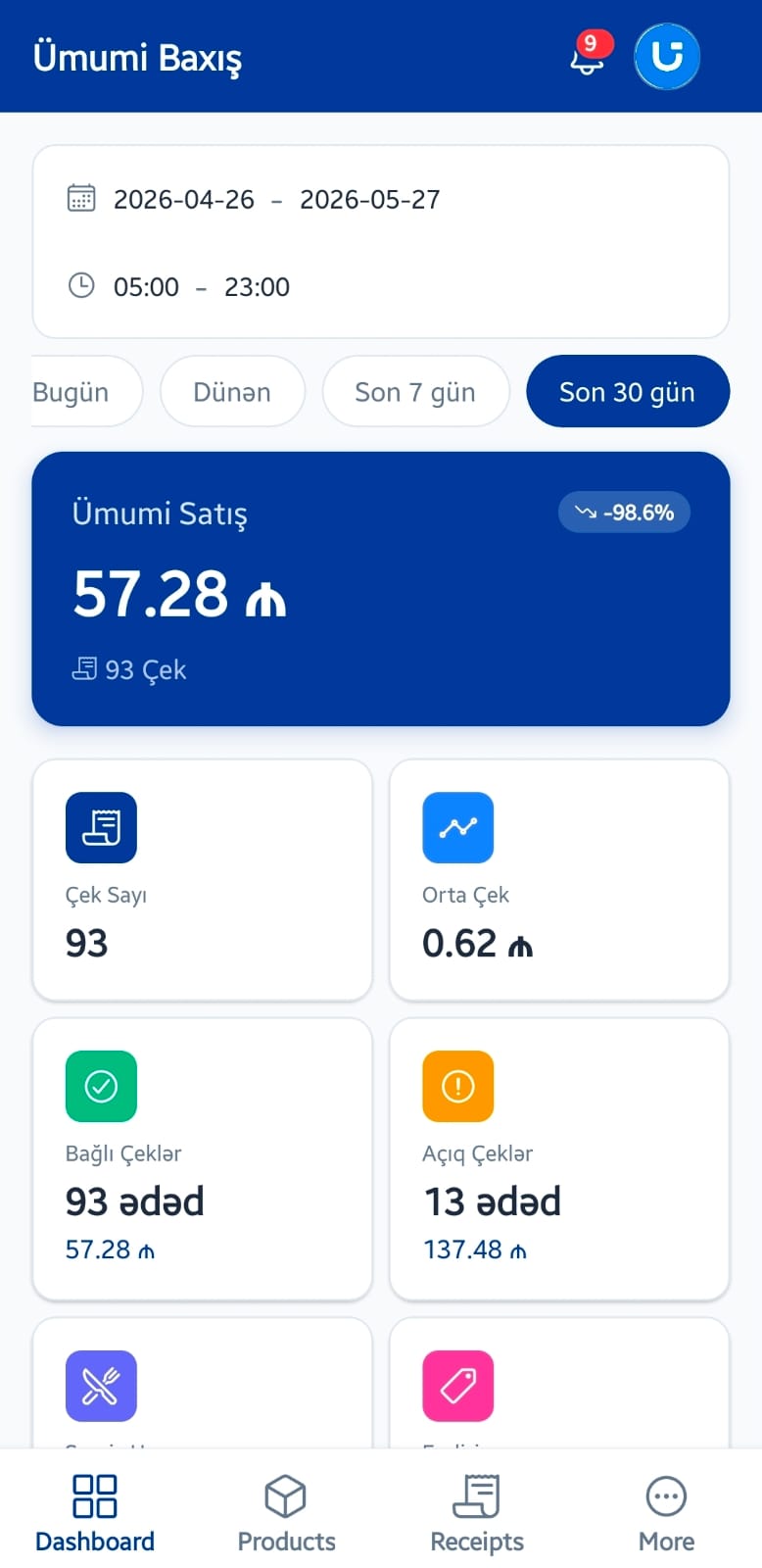Open the profile avatar

pyautogui.click(x=667, y=56)
